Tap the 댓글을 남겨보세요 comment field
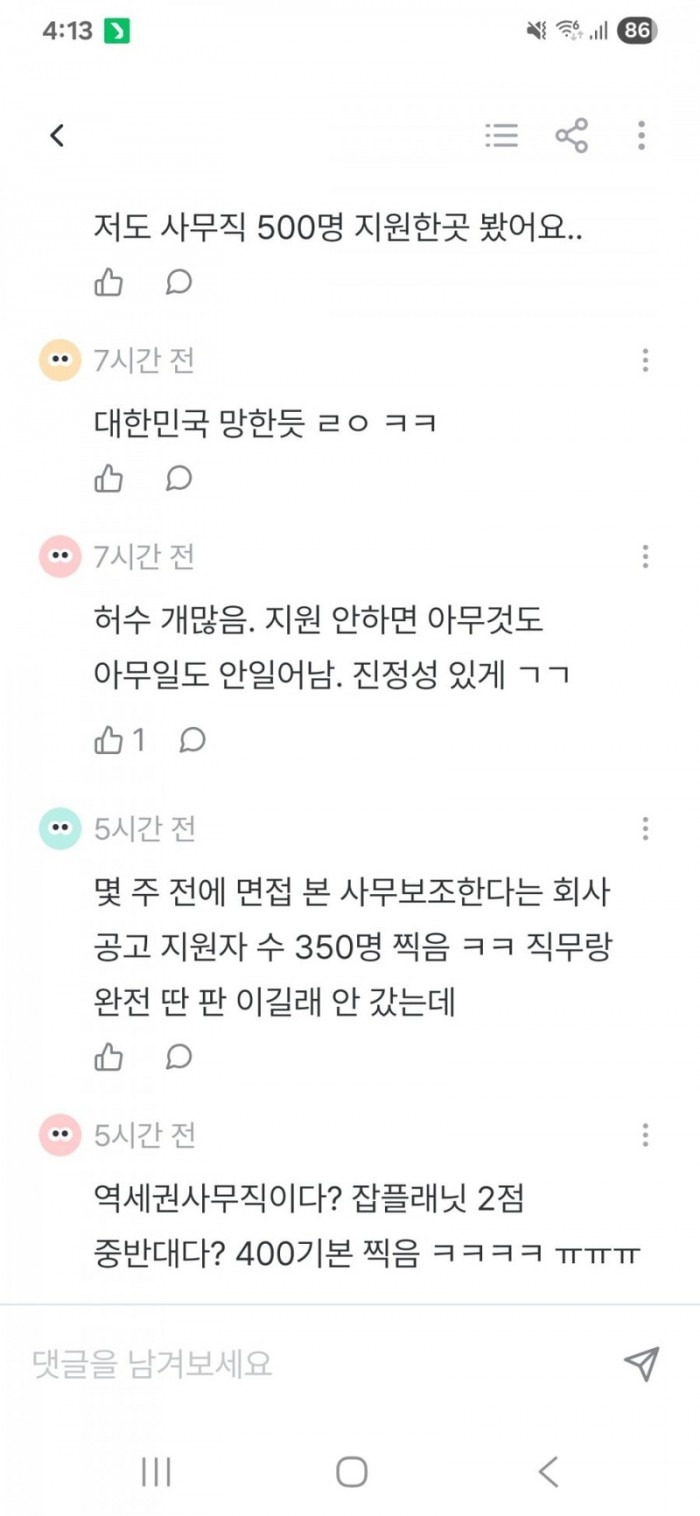This screenshot has height=1516, width=700. click(300, 1364)
